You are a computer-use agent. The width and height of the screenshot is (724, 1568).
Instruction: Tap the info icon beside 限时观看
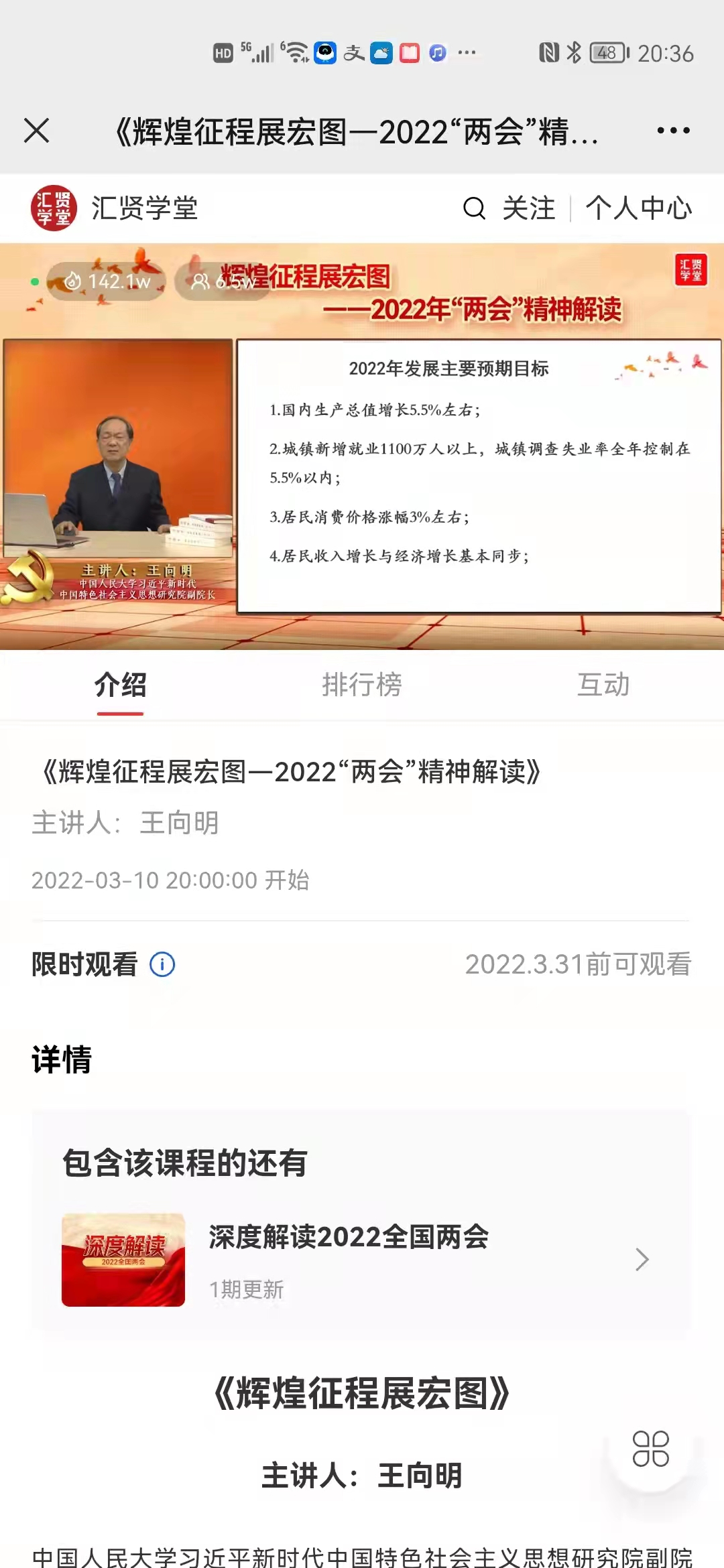162,965
